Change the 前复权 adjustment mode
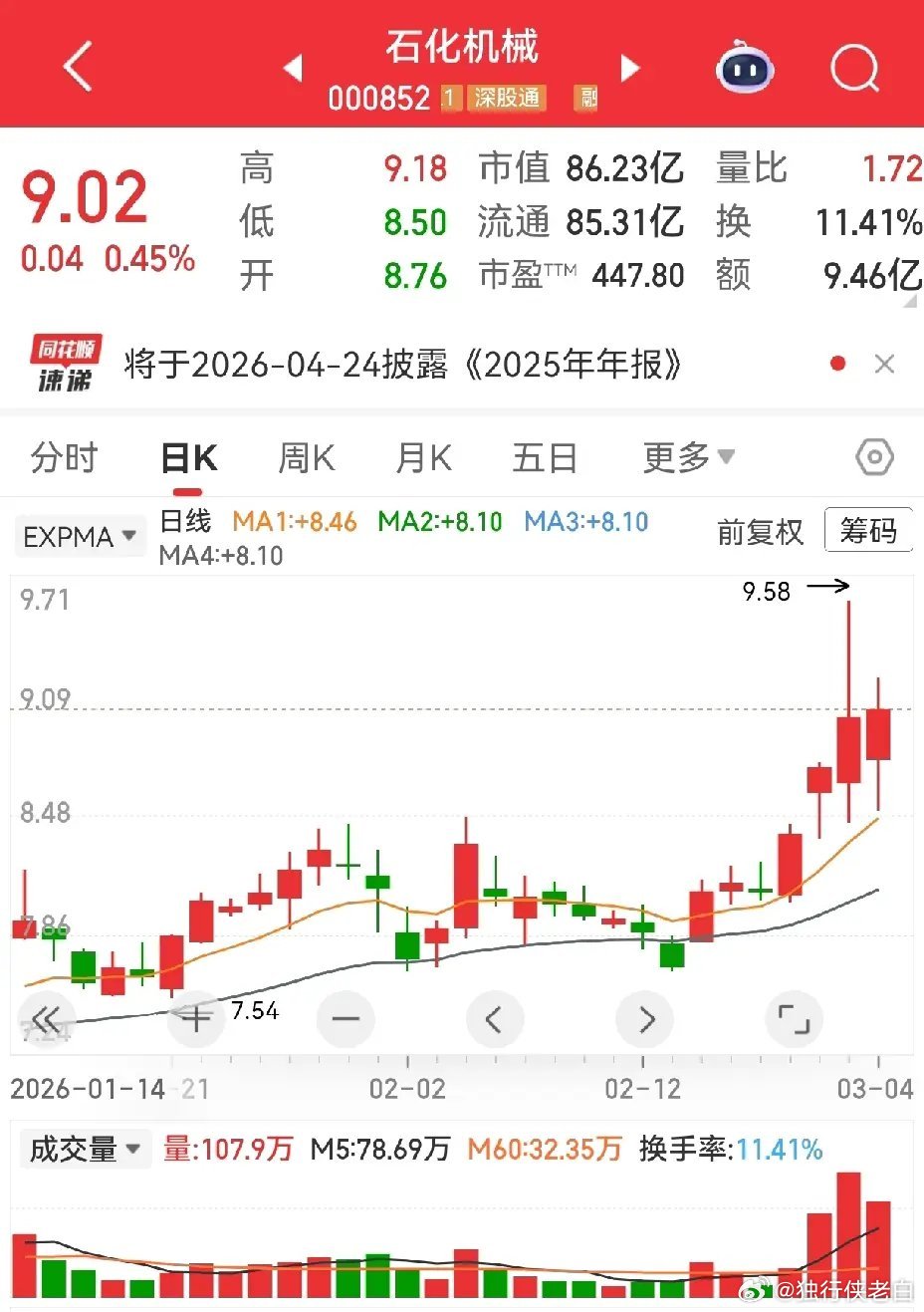924x1312 pixels. point(760,532)
